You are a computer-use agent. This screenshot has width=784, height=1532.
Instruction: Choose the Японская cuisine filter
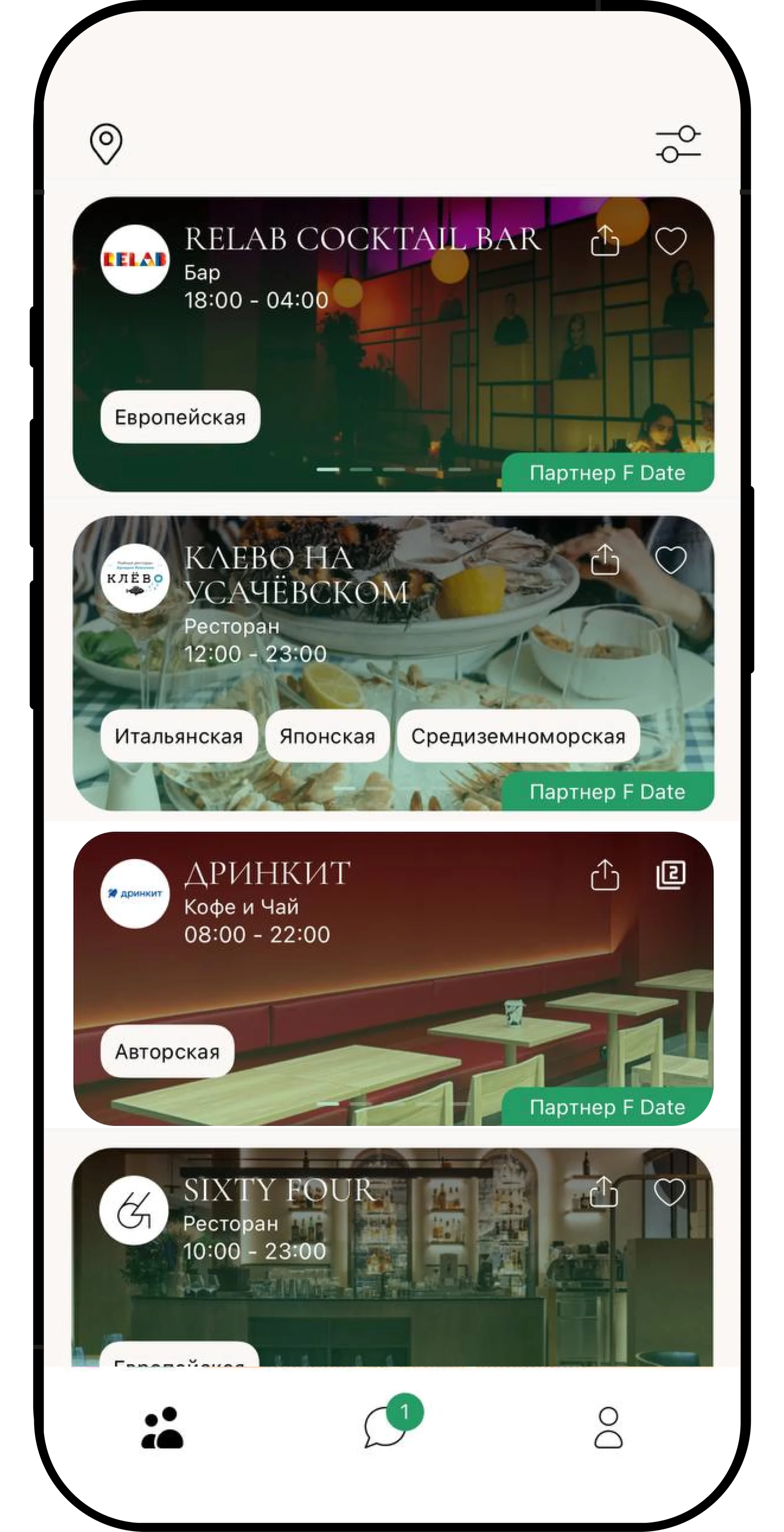[x=327, y=736]
